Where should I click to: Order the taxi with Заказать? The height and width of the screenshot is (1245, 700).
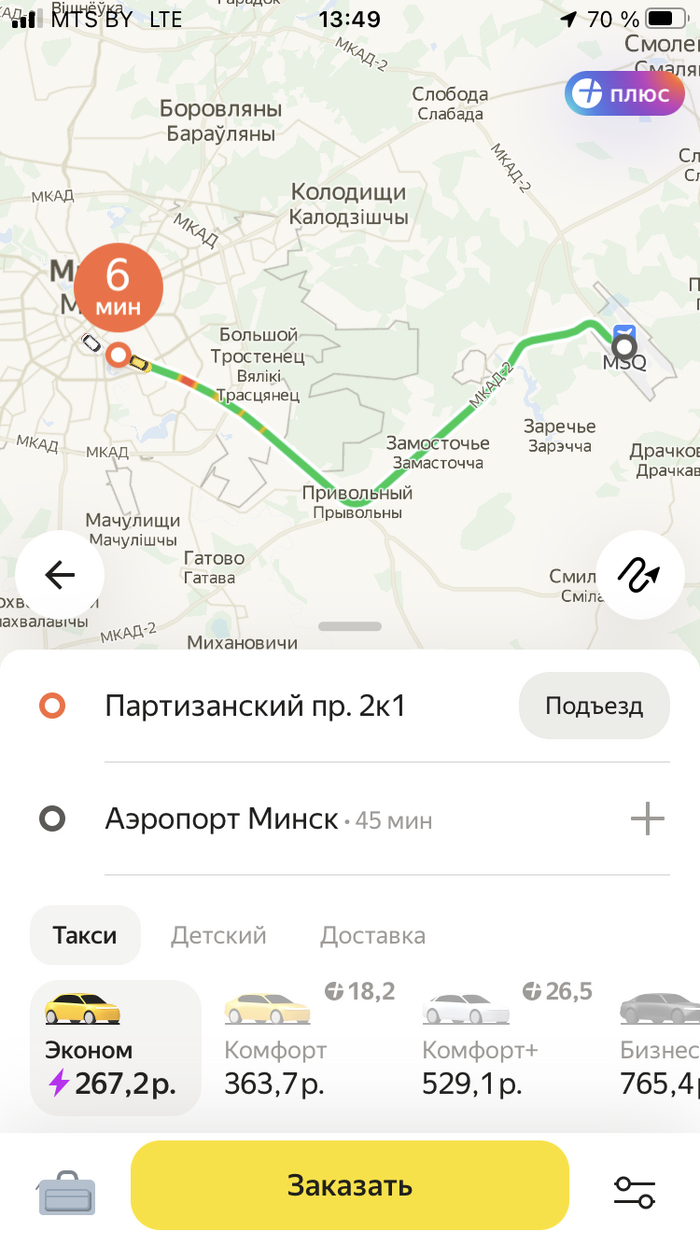[349, 1186]
